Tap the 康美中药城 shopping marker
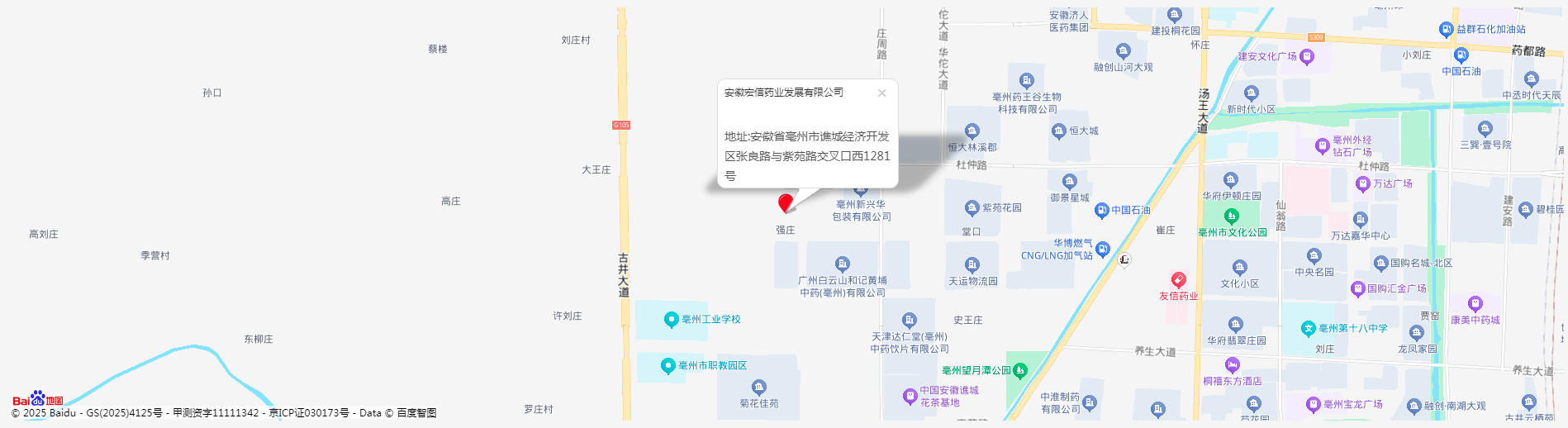Viewport: 1568px width, 428px height. [1475, 303]
